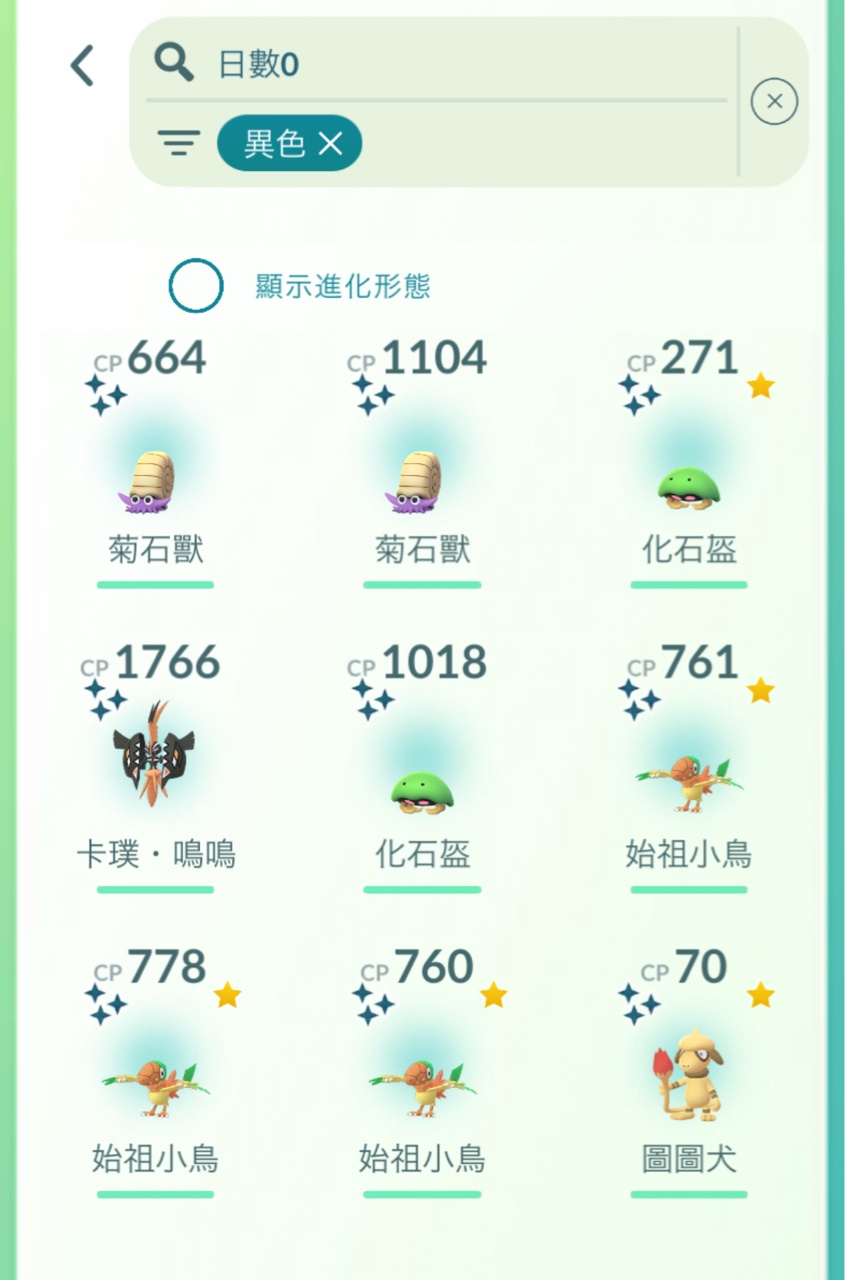Enable the 顯示進化形態 option
The height and width of the screenshot is (1280, 845).
point(196,287)
